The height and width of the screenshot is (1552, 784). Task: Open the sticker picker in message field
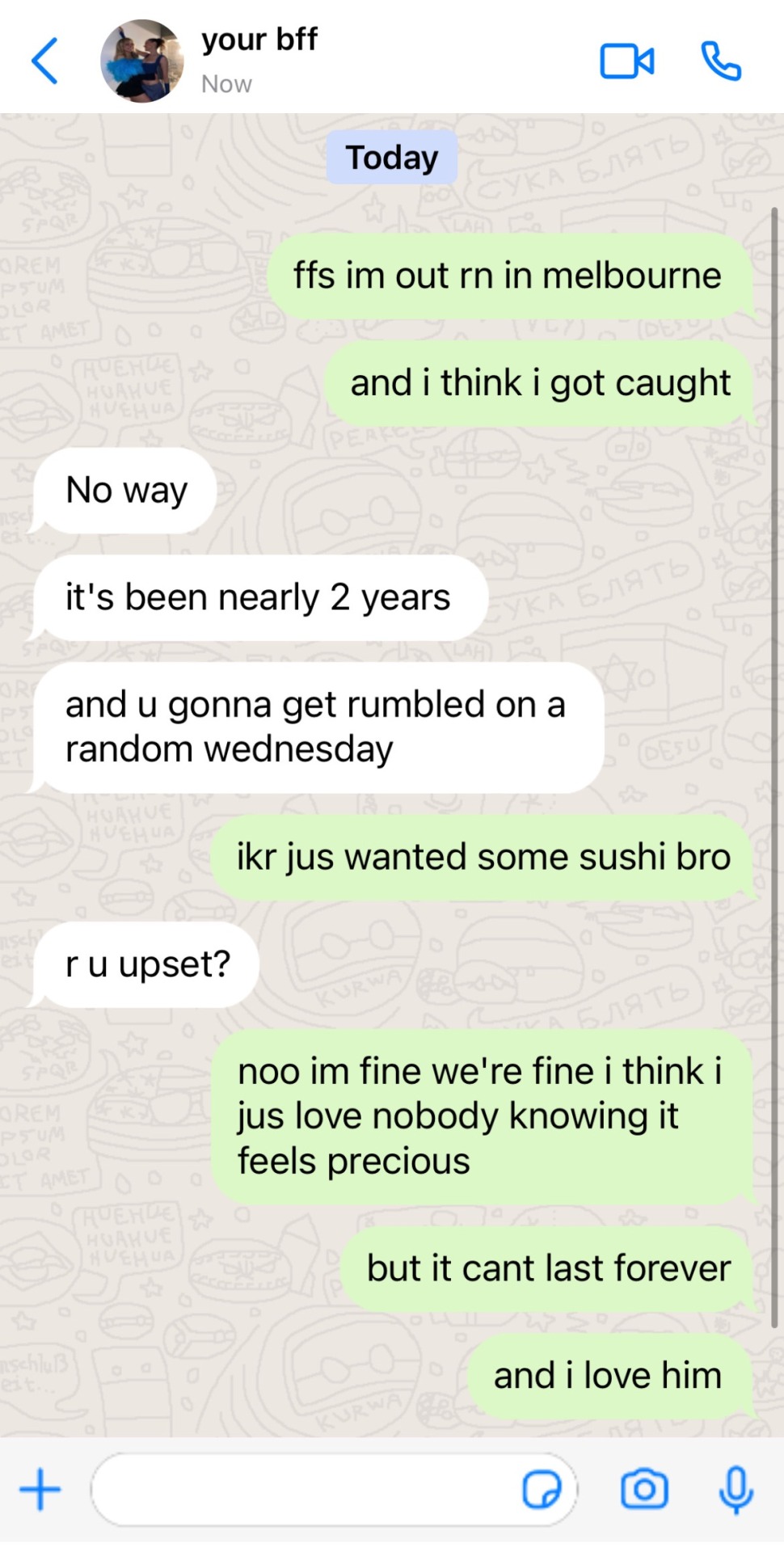[x=542, y=1489]
